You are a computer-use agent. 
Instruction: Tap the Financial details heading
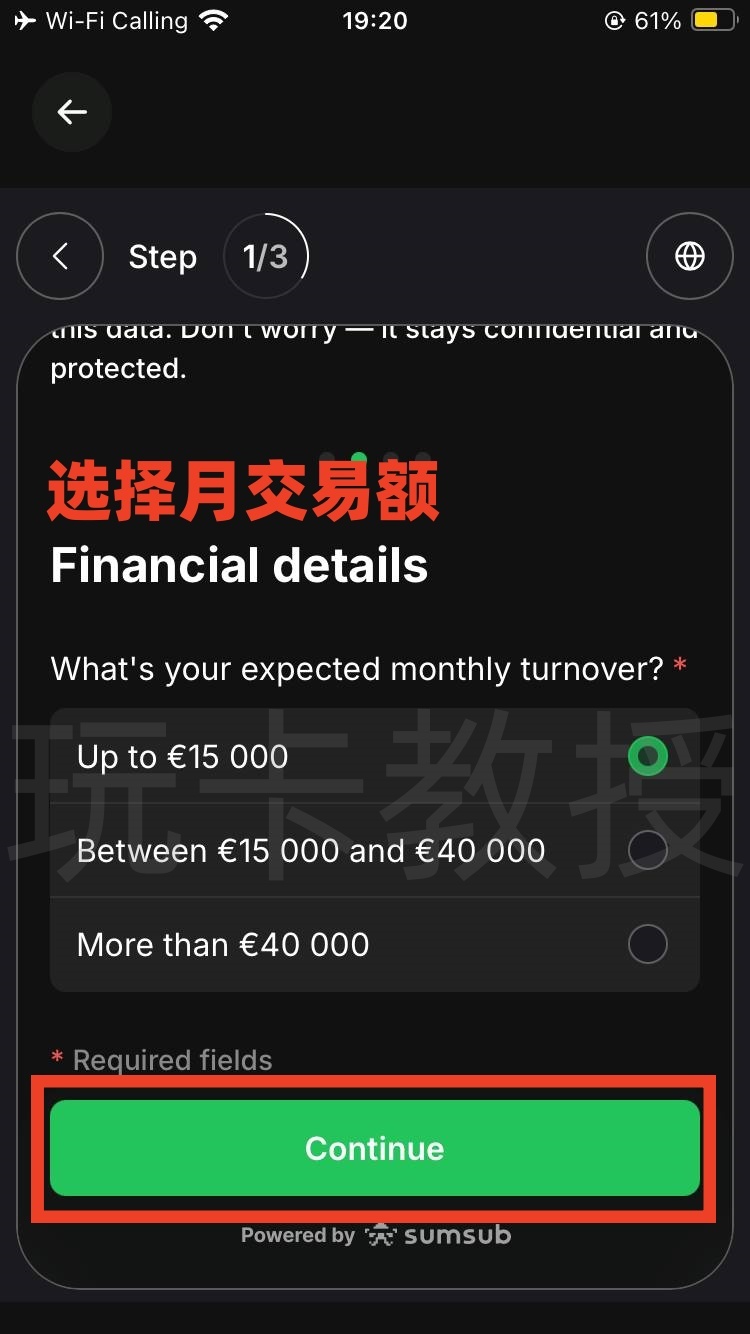[240, 565]
